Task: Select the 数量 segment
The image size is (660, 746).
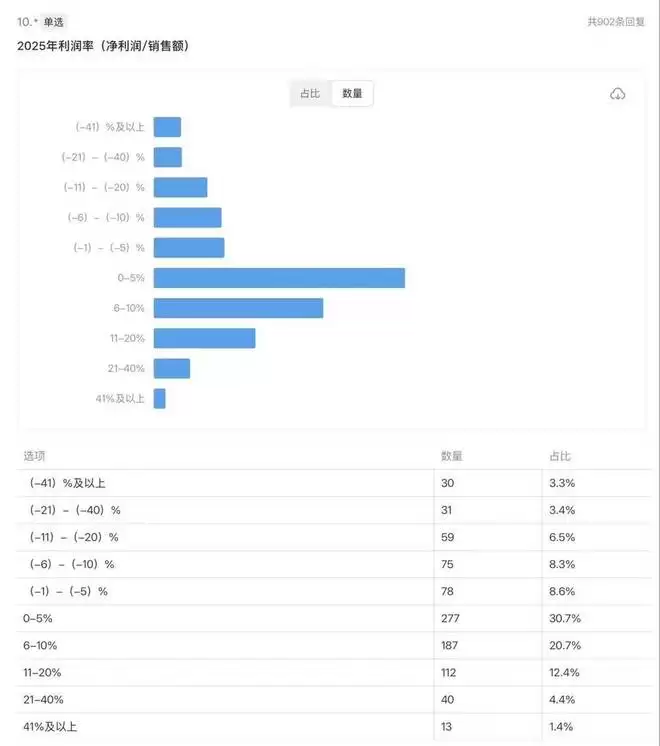Action: click(x=352, y=93)
